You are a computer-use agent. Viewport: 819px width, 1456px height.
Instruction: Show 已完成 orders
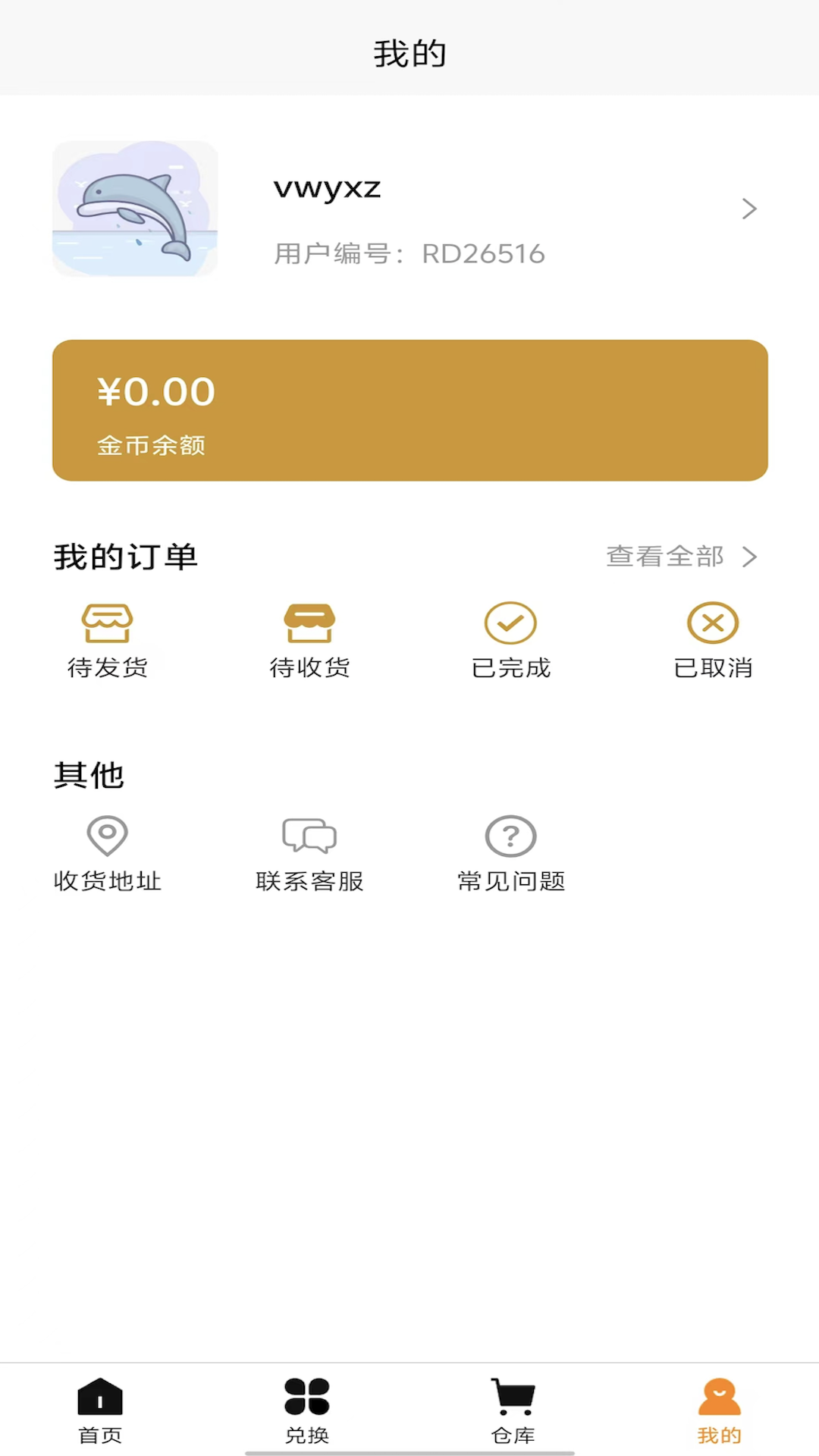(x=511, y=641)
